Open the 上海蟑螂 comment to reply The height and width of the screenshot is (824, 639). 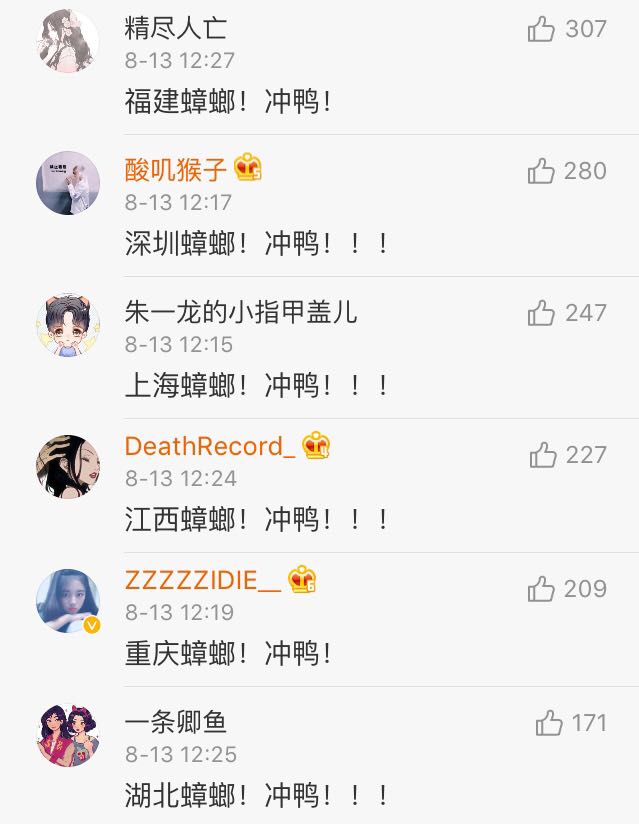[256, 386]
